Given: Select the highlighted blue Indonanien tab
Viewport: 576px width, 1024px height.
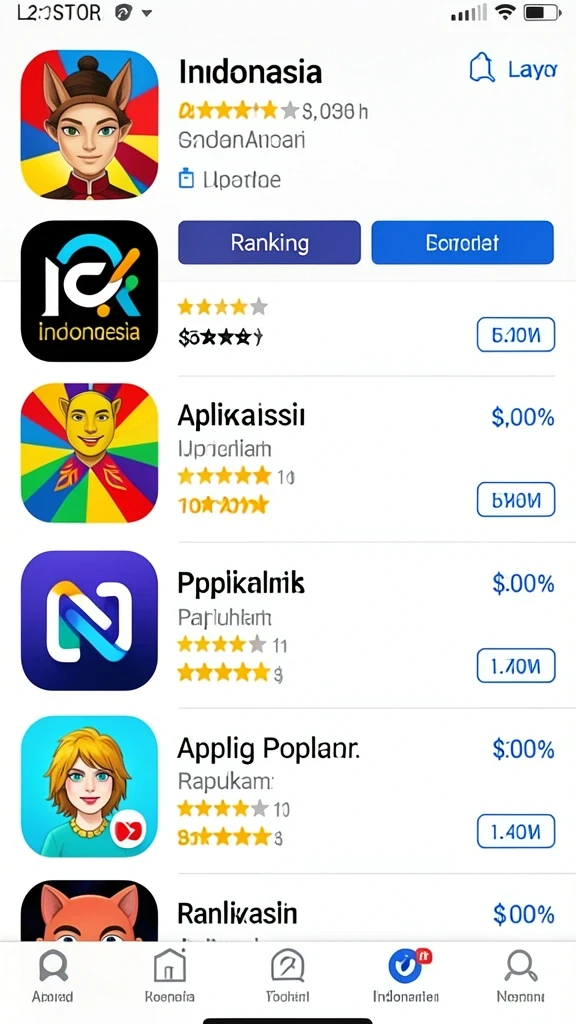Looking at the screenshot, I should coord(406,976).
